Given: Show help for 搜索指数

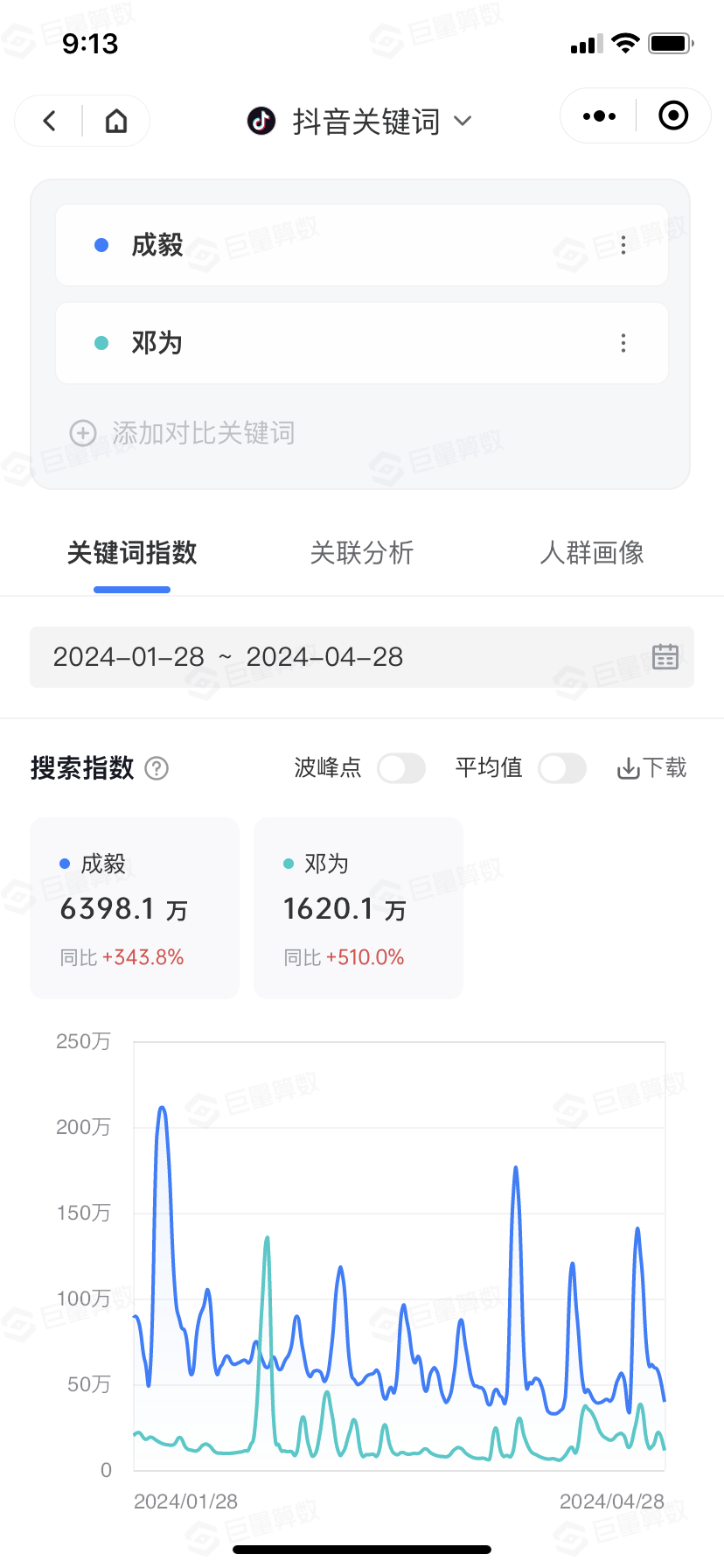Looking at the screenshot, I should click(x=157, y=768).
